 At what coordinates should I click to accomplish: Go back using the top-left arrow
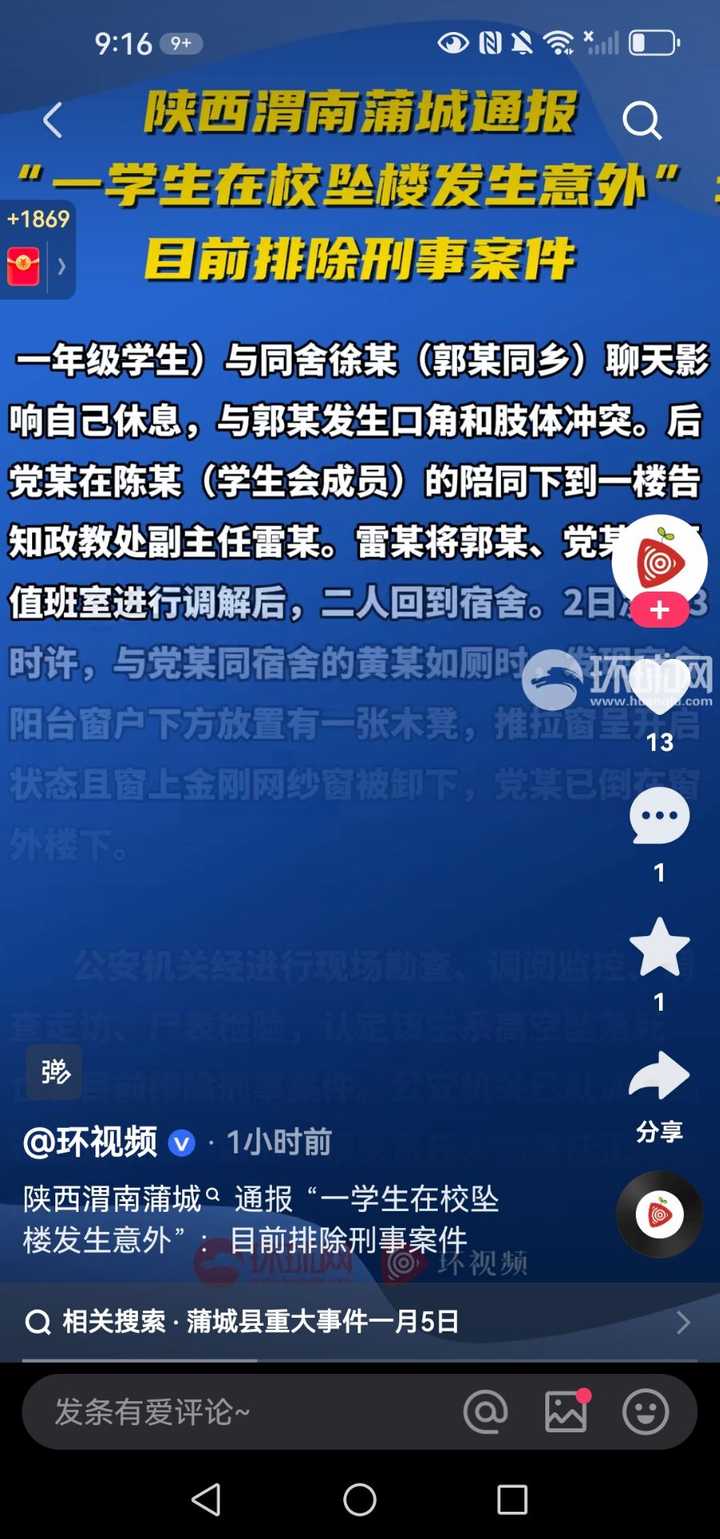[x=53, y=121]
